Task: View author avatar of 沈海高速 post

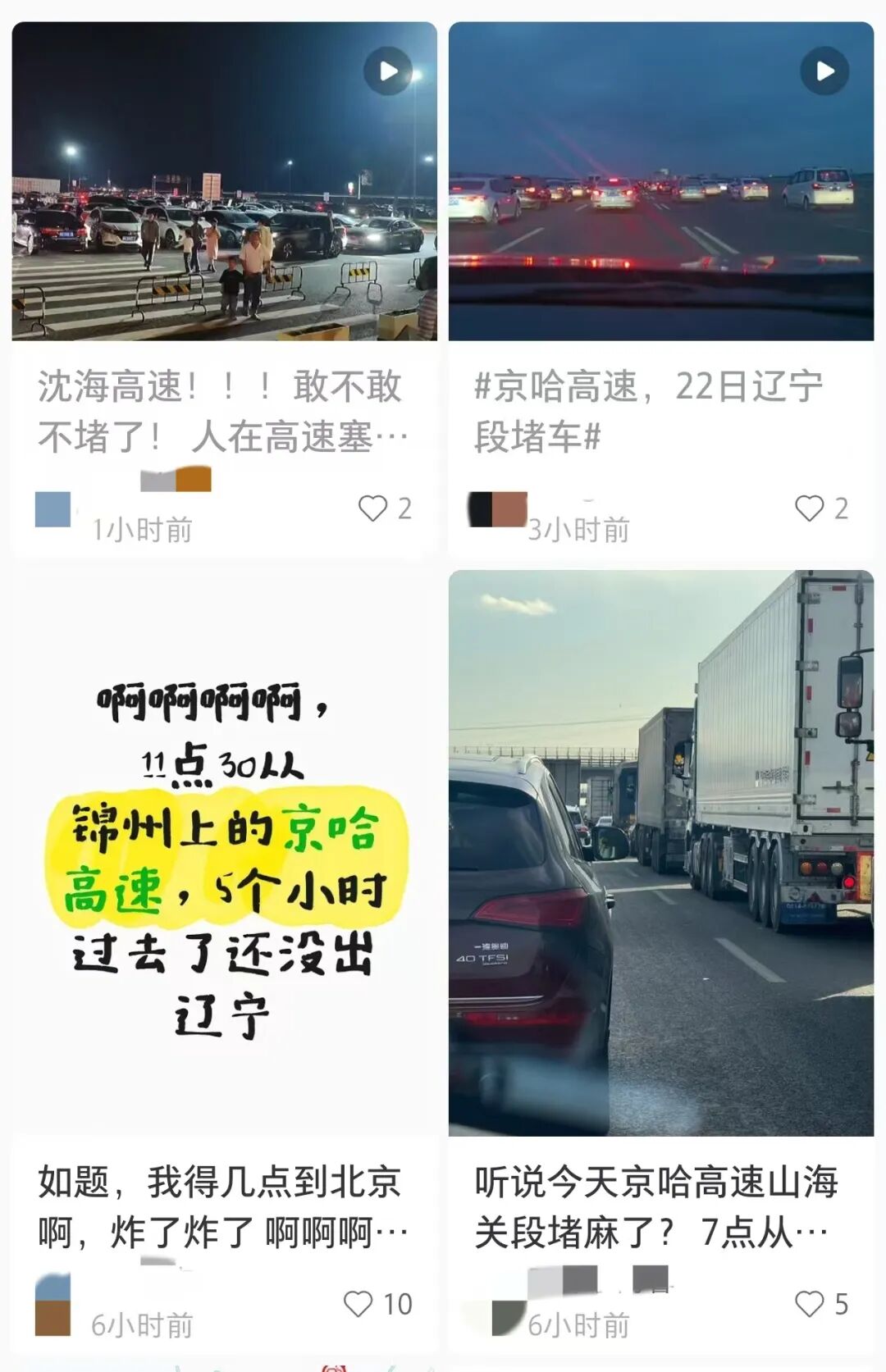Action: coord(53,509)
